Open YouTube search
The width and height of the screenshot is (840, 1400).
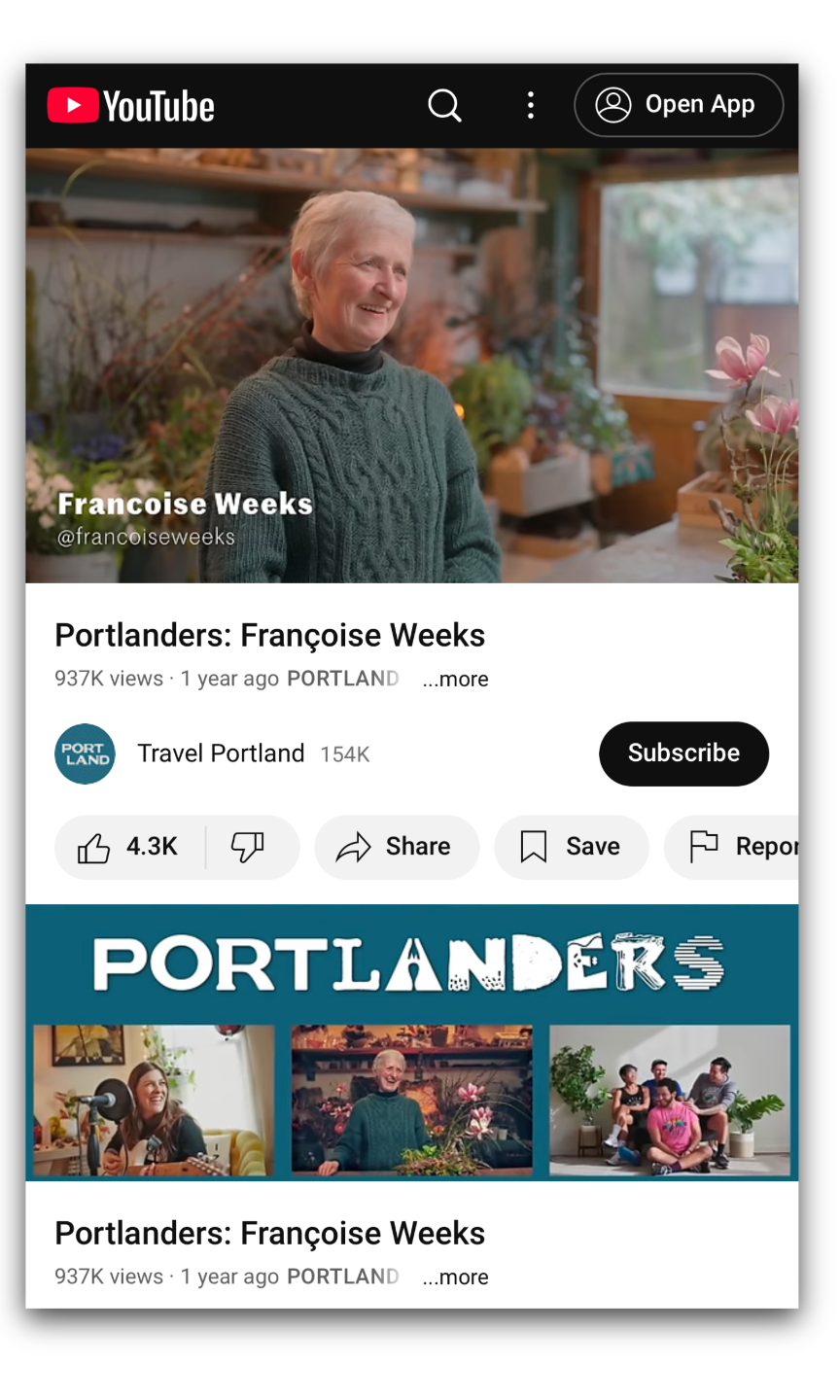444,105
